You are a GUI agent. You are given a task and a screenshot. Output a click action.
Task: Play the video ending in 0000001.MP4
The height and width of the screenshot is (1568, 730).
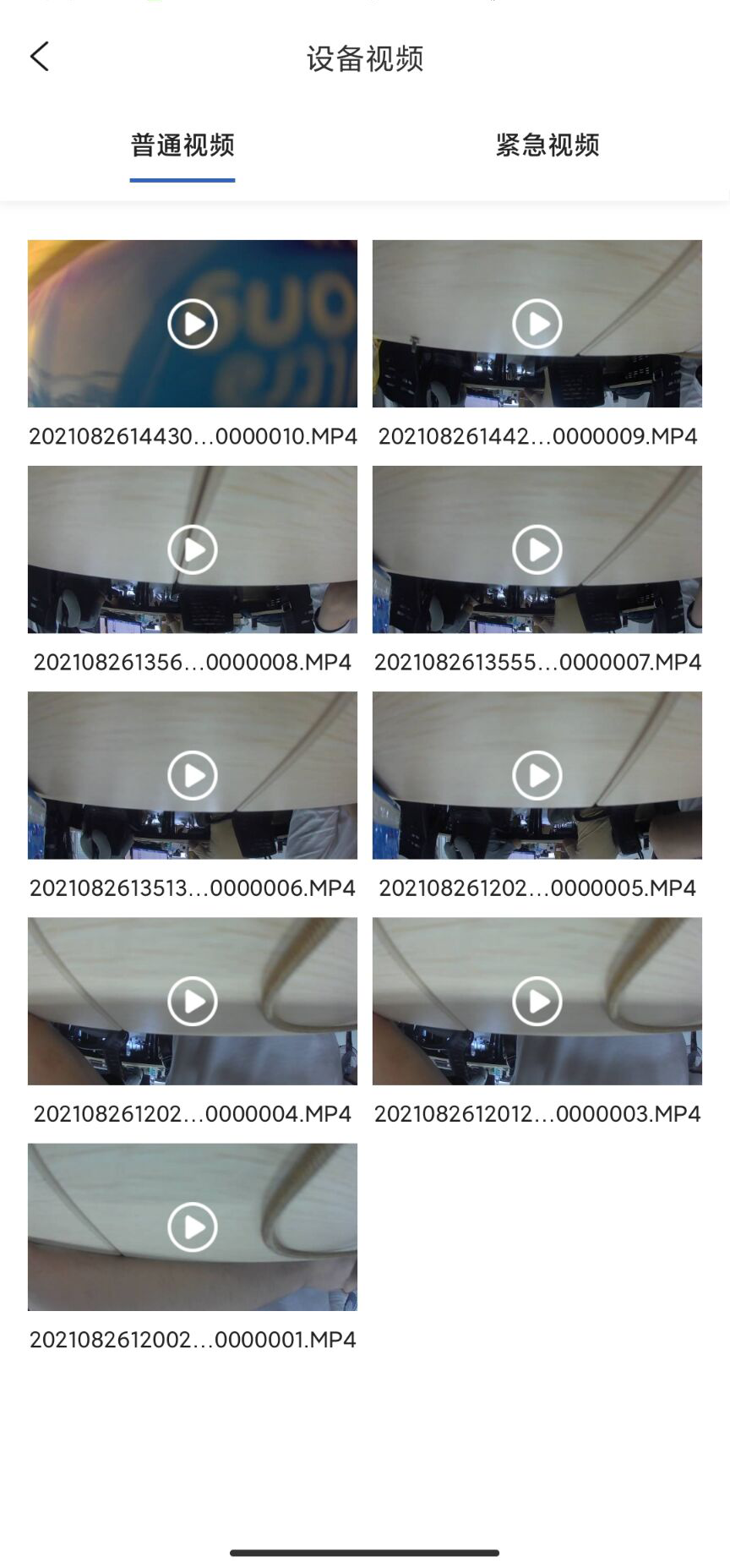click(x=193, y=1227)
